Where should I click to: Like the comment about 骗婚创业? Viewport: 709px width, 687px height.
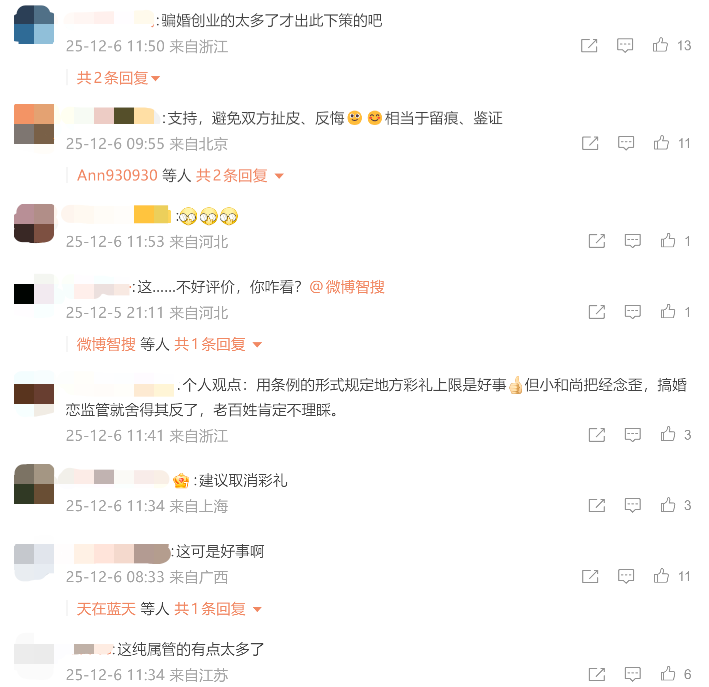[x=661, y=46]
